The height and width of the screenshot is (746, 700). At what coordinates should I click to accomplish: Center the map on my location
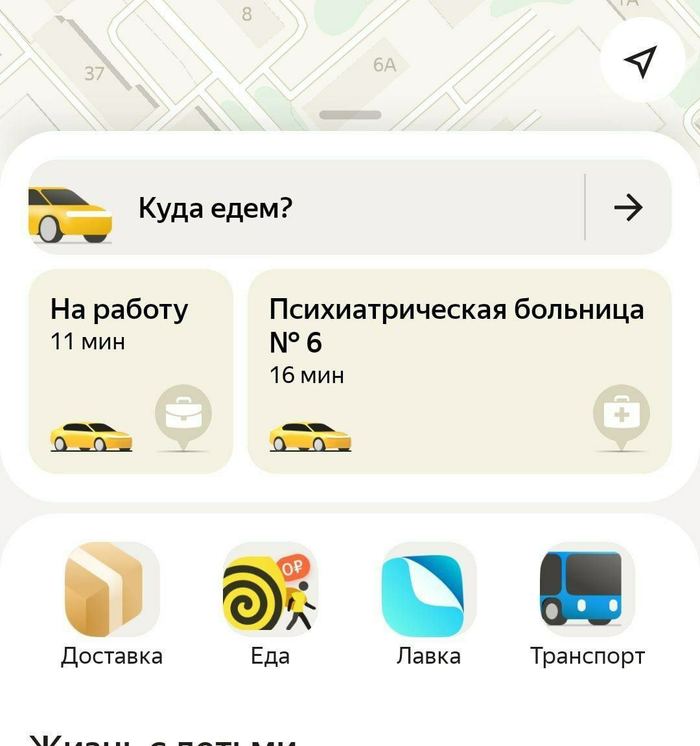642,62
